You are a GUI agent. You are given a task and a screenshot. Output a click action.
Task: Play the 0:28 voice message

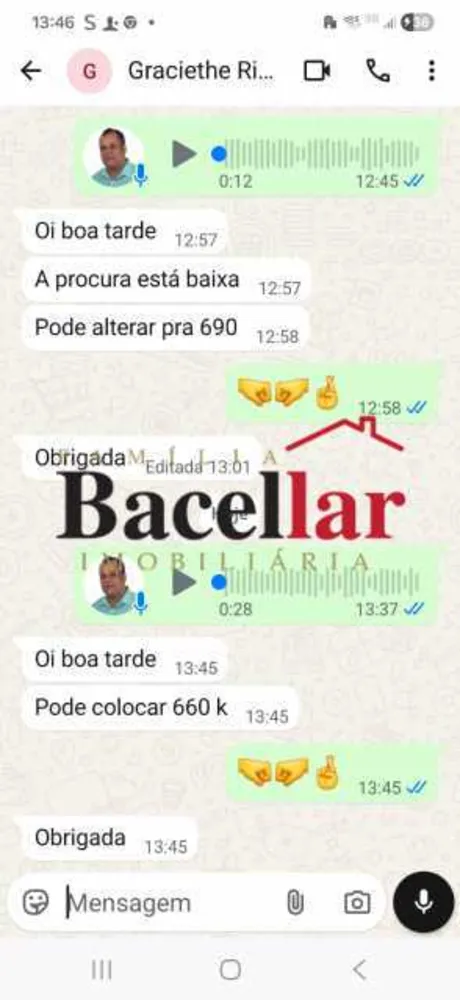184,581
